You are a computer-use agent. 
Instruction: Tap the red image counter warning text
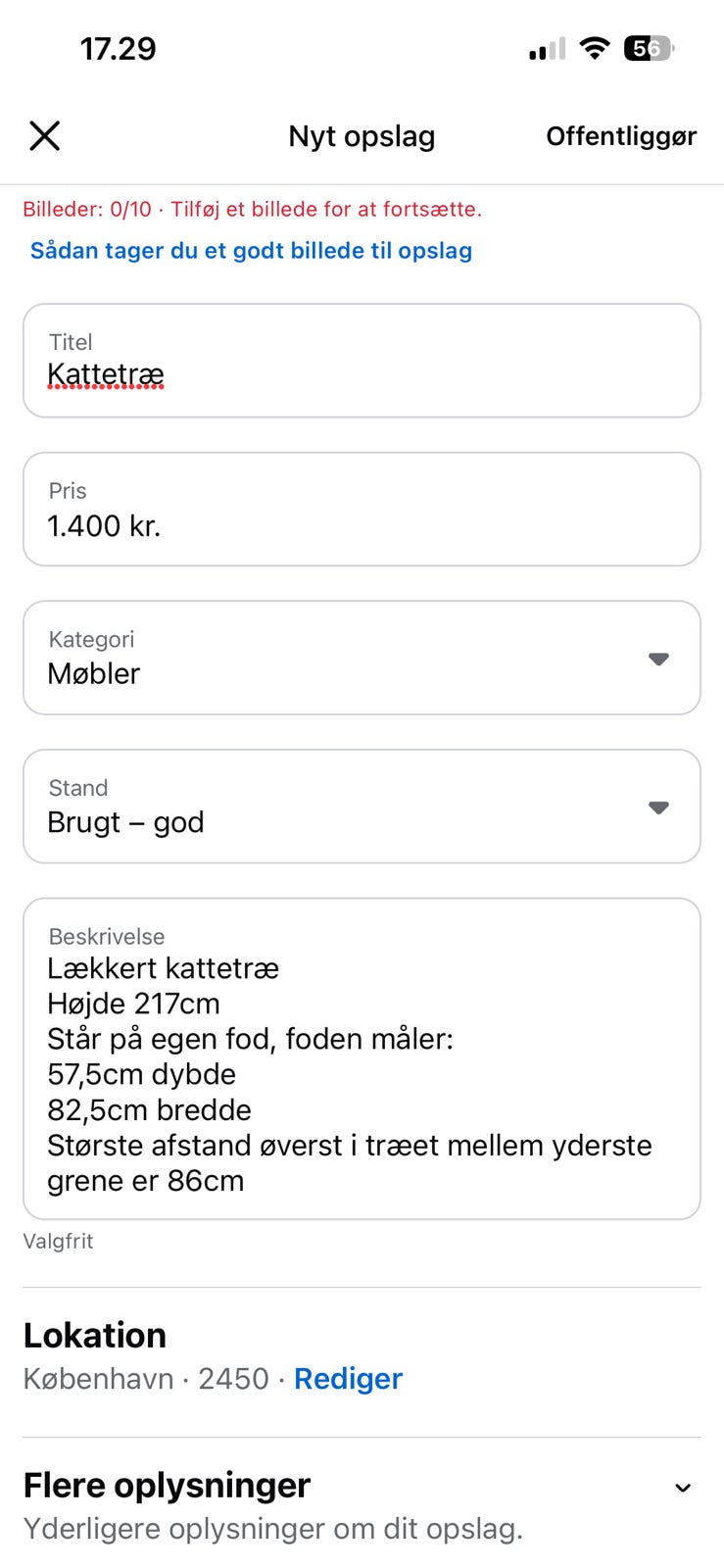click(253, 209)
